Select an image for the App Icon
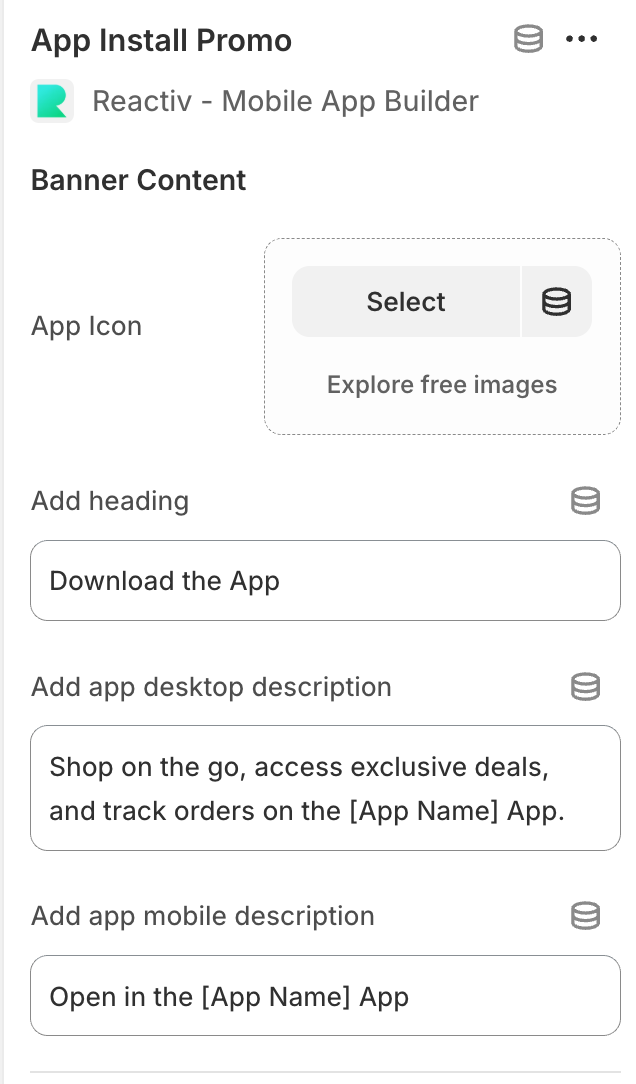Image resolution: width=636 pixels, height=1084 pixels. tap(406, 302)
